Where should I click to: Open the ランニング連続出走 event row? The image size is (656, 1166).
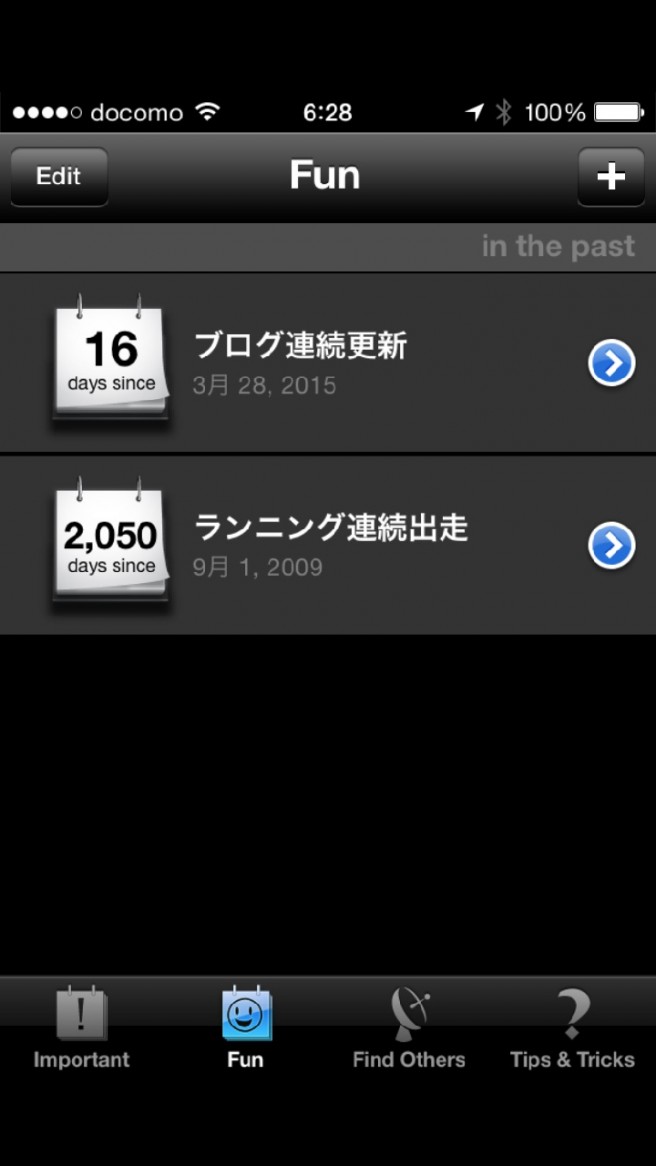point(330,545)
